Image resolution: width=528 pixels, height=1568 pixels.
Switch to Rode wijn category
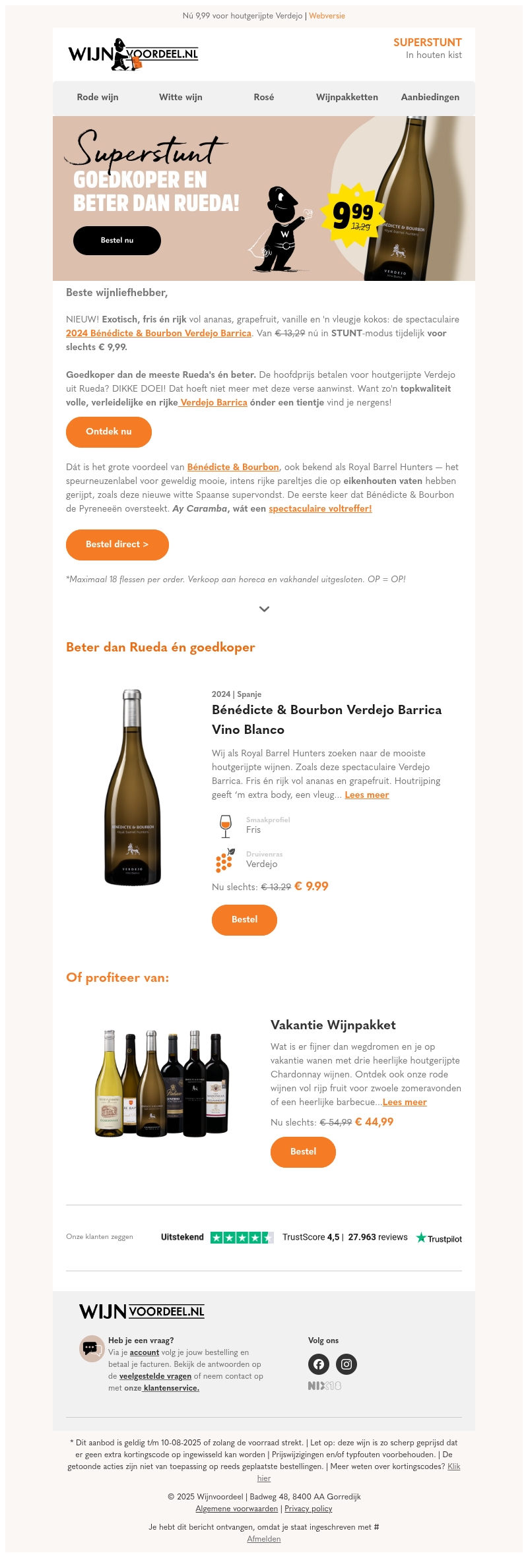pos(98,97)
